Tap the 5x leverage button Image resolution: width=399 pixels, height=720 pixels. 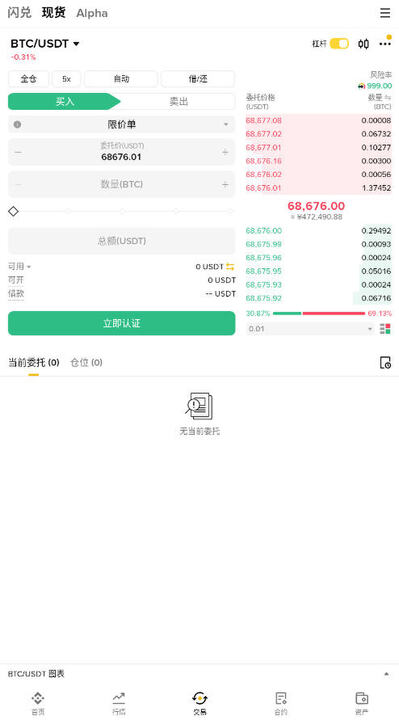pos(67,79)
